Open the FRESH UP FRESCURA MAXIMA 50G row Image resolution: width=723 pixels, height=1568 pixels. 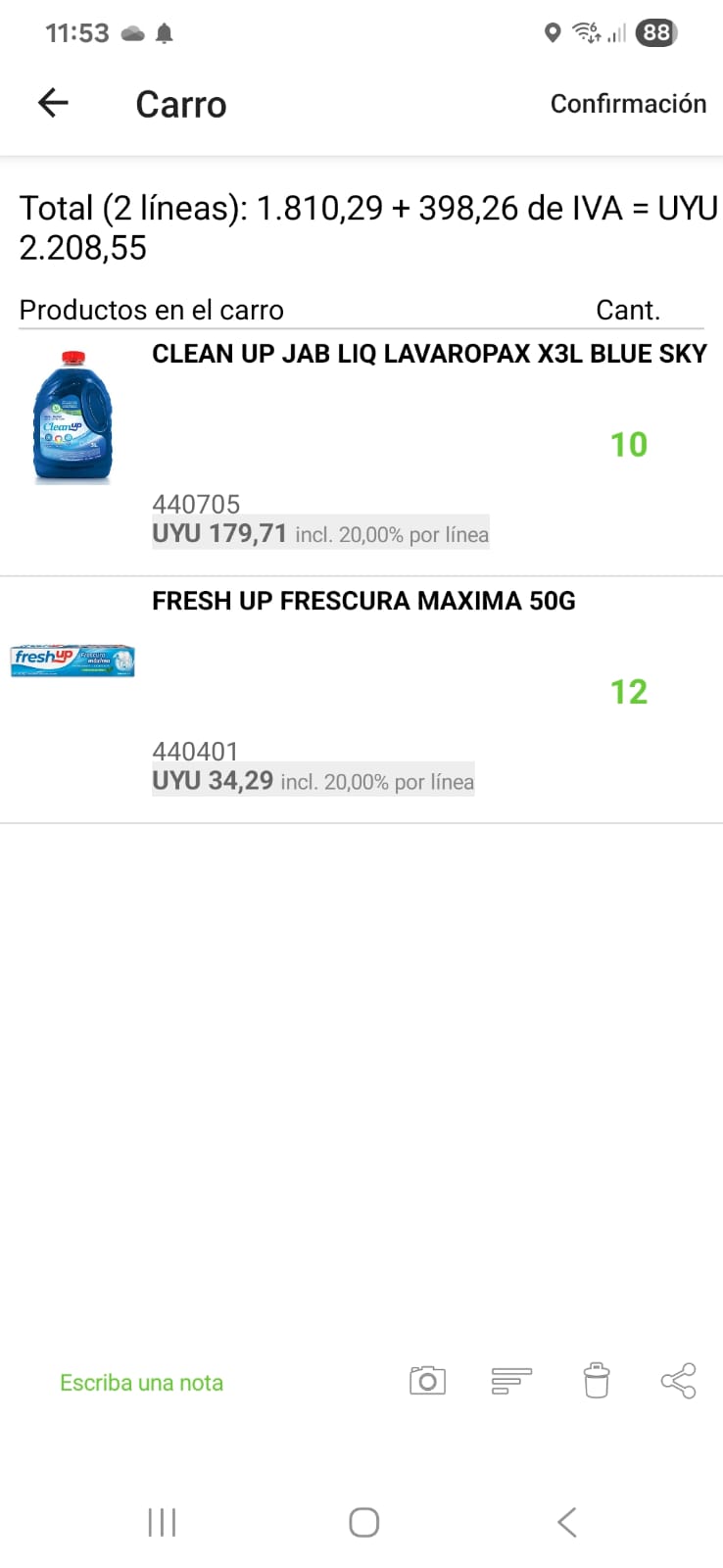[363, 601]
